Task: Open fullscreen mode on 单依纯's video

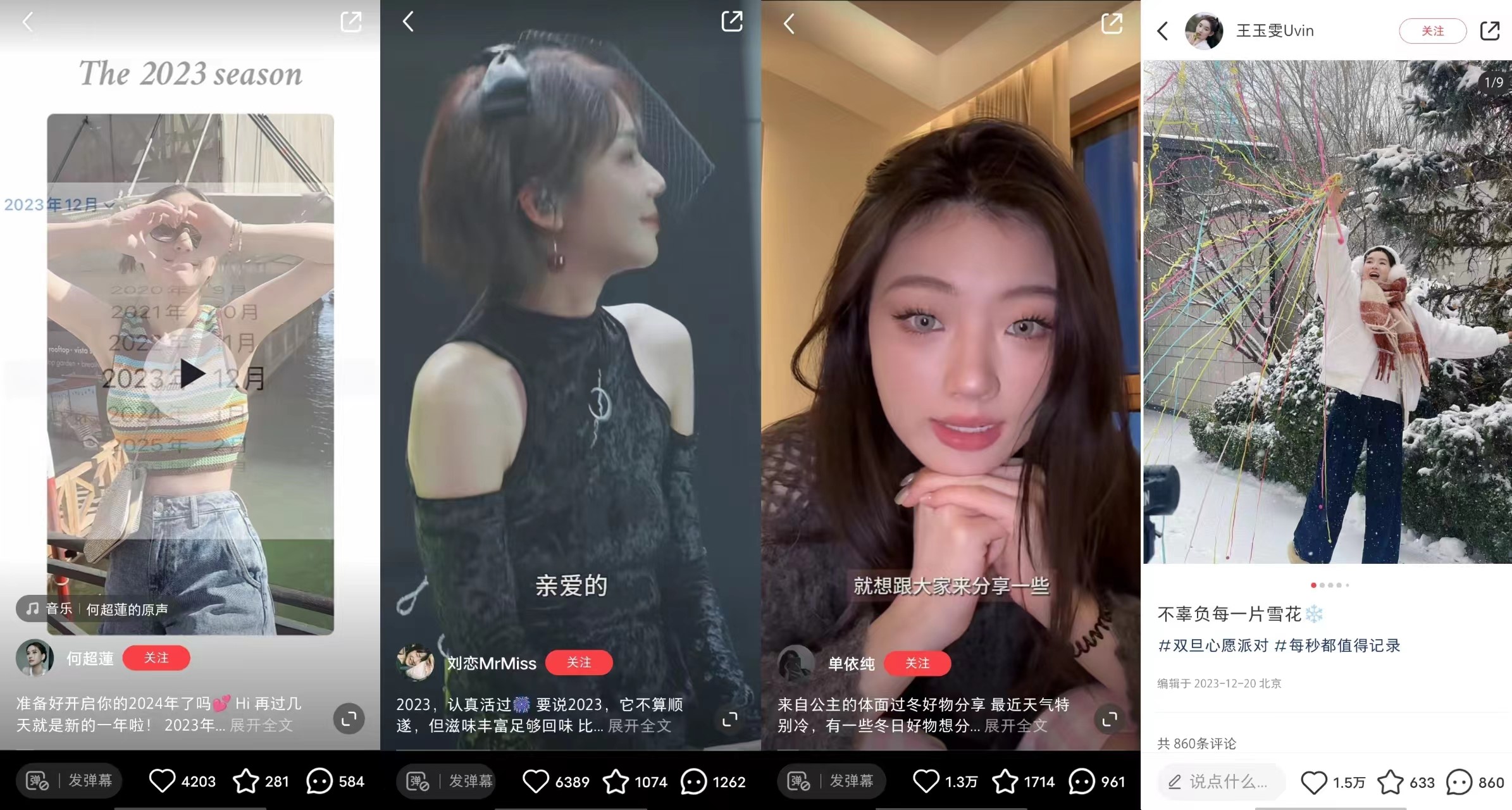Action: [1109, 720]
